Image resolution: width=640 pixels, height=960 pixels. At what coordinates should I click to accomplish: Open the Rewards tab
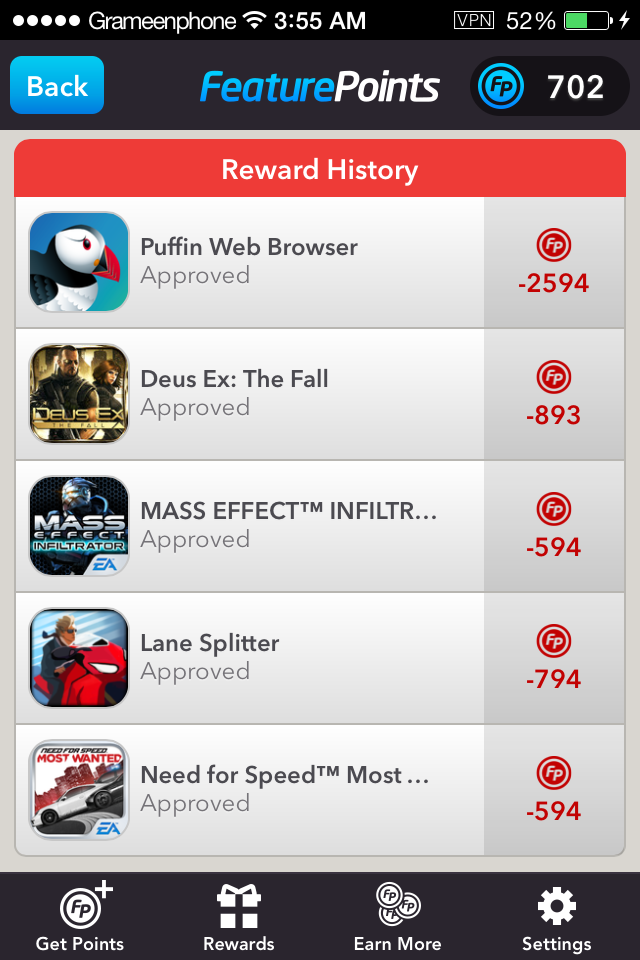click(x=239, y=917)
